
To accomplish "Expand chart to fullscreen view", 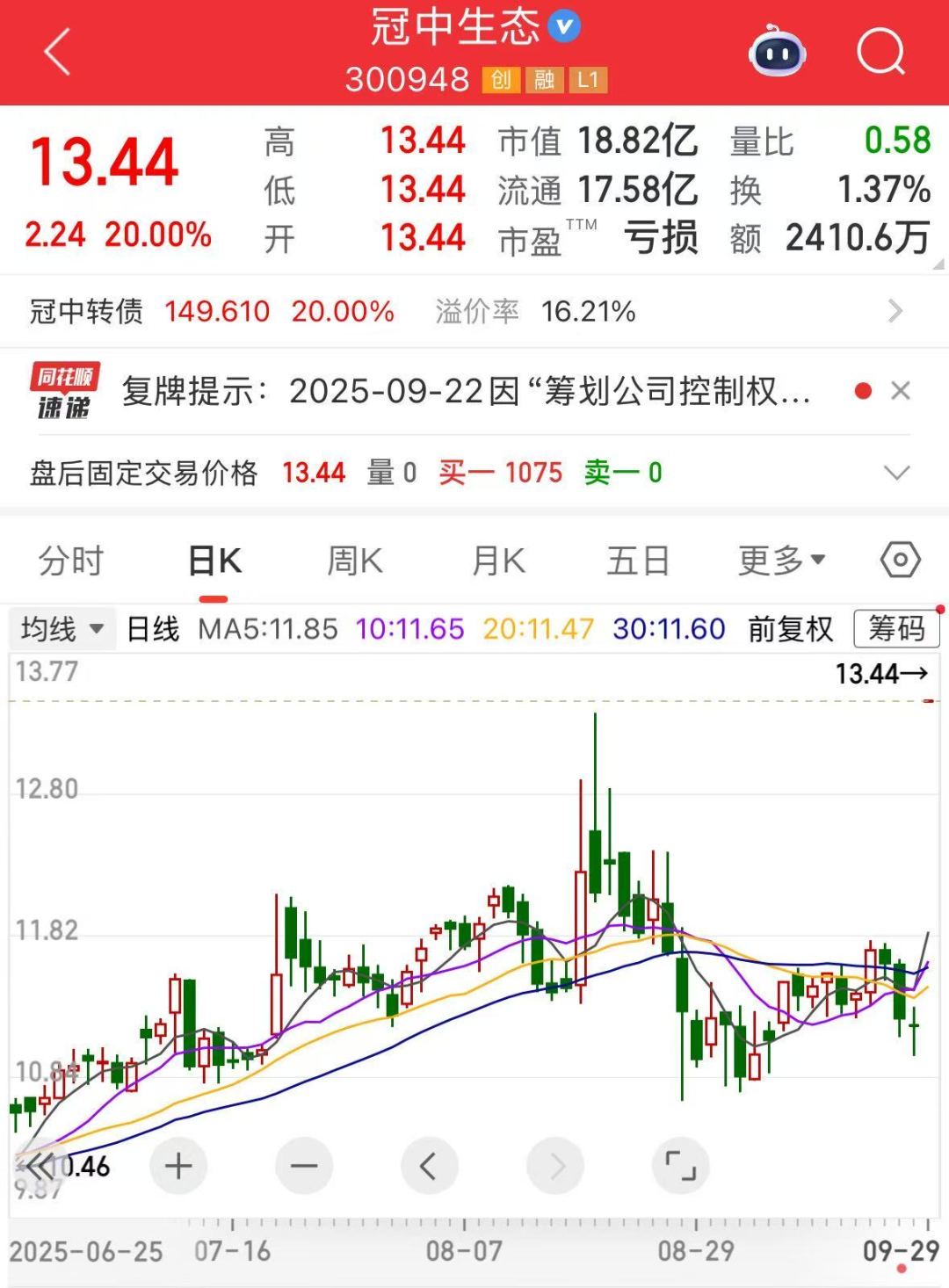I will 681,1166.
